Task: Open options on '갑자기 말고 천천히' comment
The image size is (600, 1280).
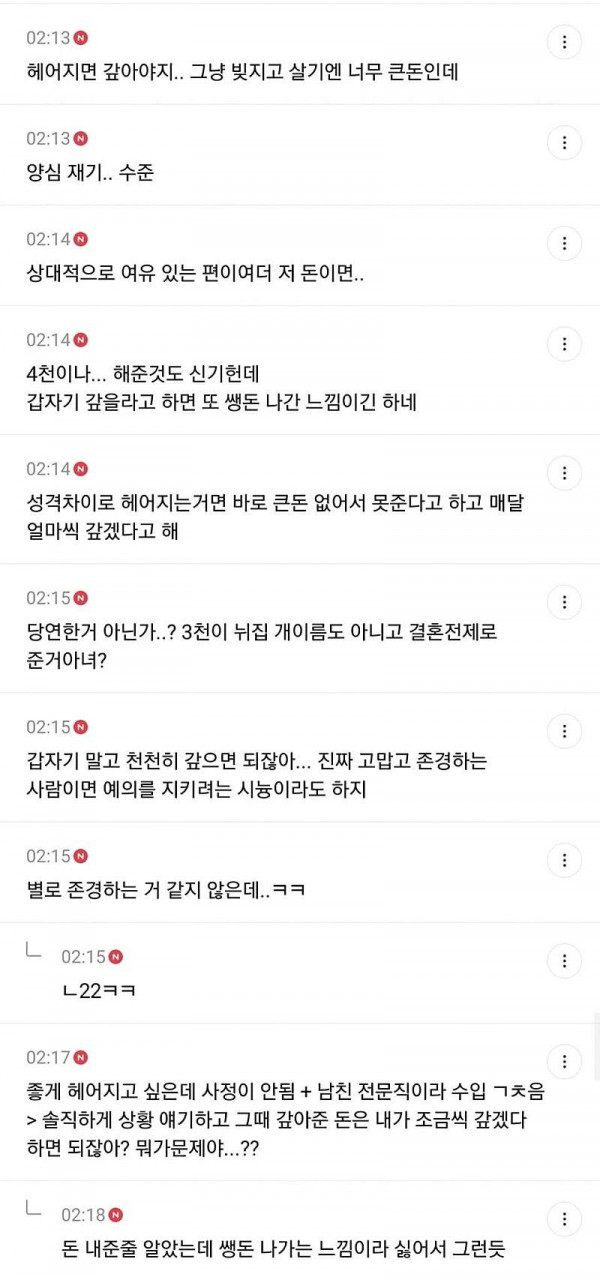Action: 565,731
